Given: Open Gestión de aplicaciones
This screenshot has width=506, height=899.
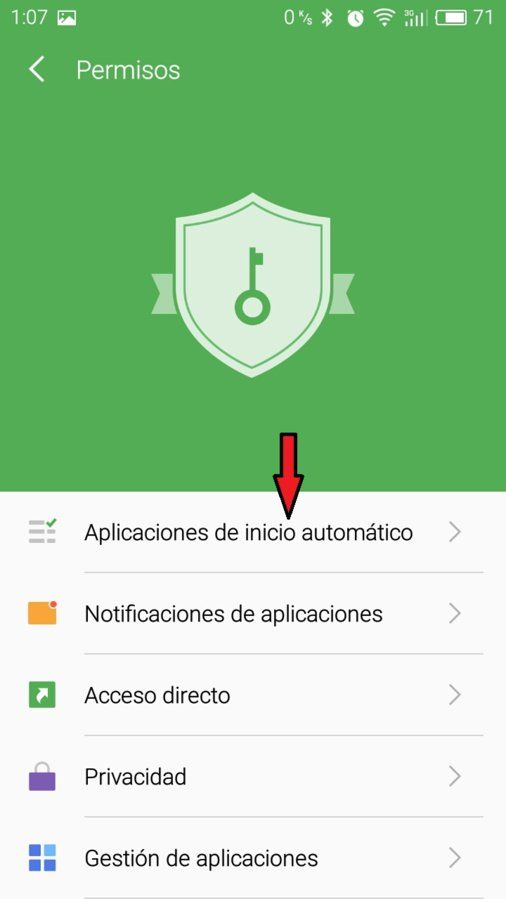Looking at the screenshot, I should point(253,858).
